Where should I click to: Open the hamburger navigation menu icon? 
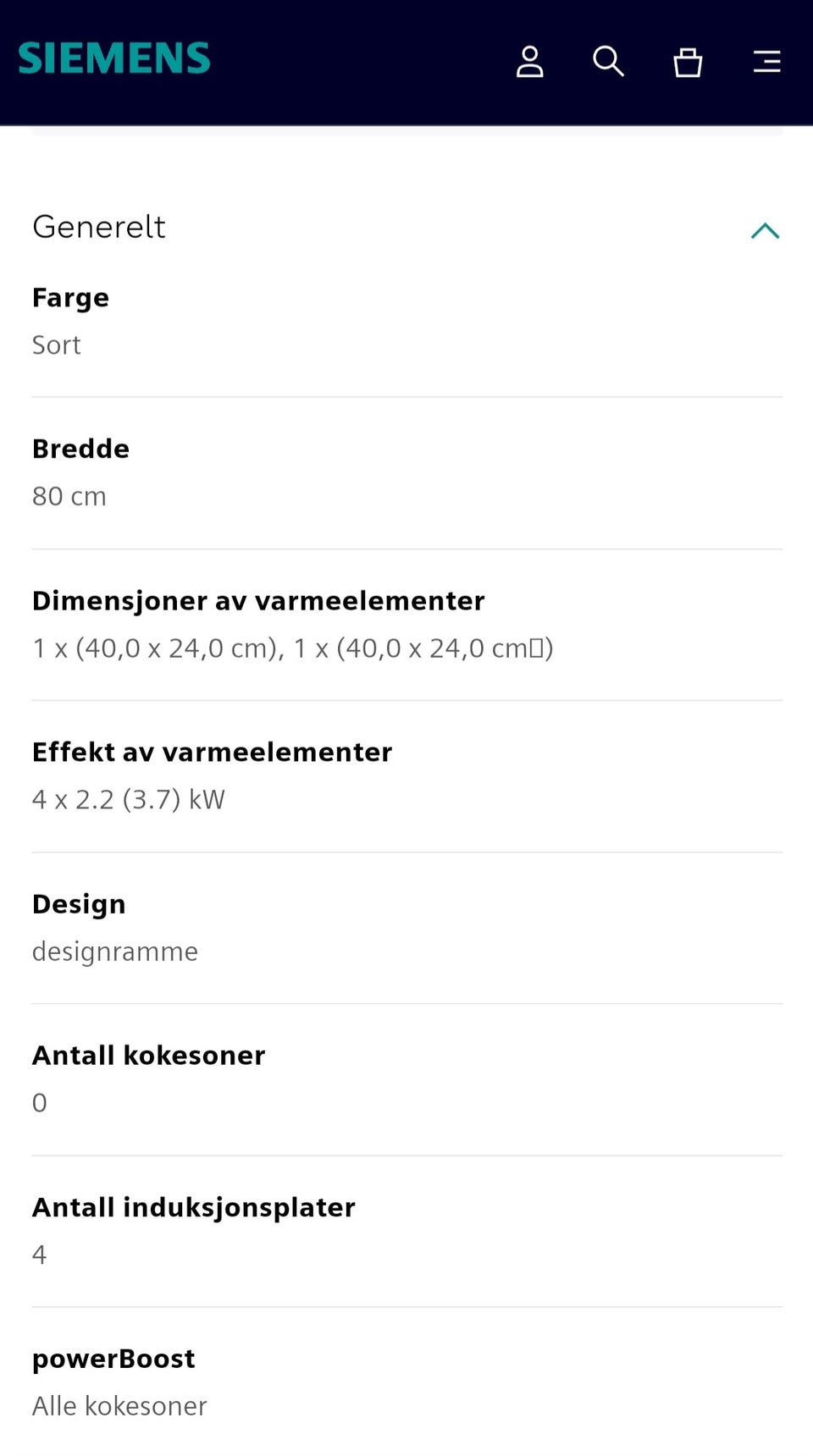click(766, 62)
